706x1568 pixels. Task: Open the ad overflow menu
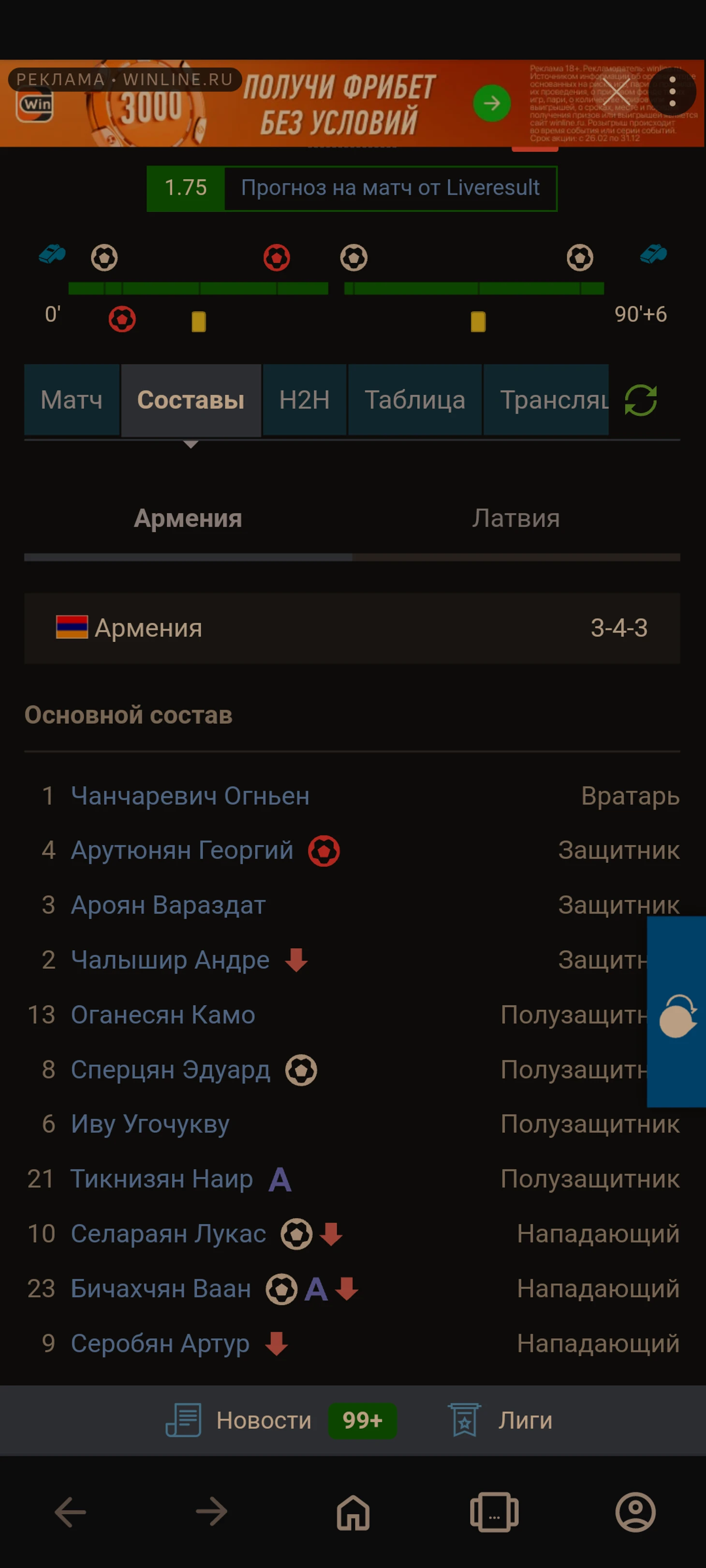[x=672, y=92]
